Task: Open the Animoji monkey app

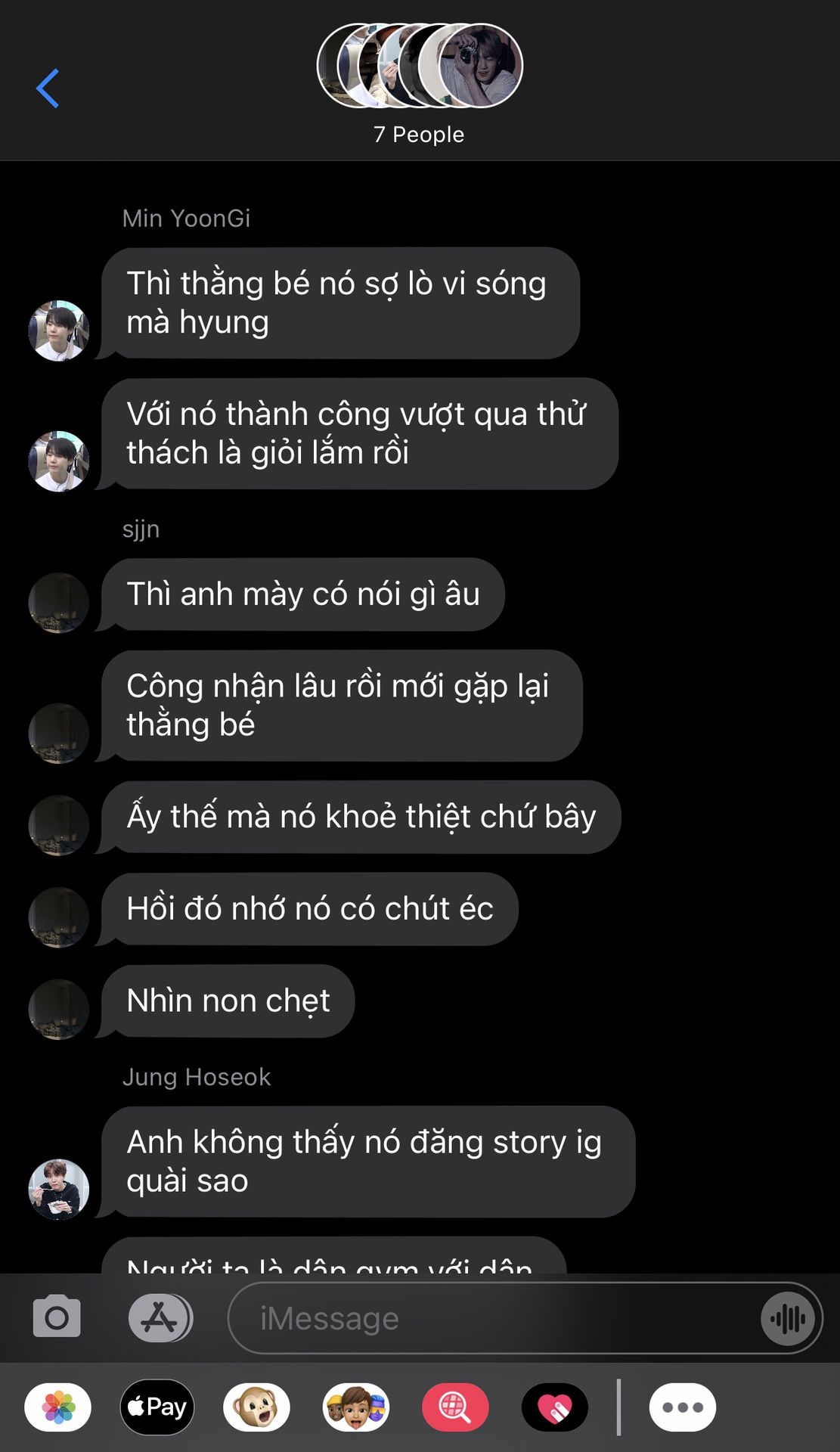Action: [x=256, y=1407]
